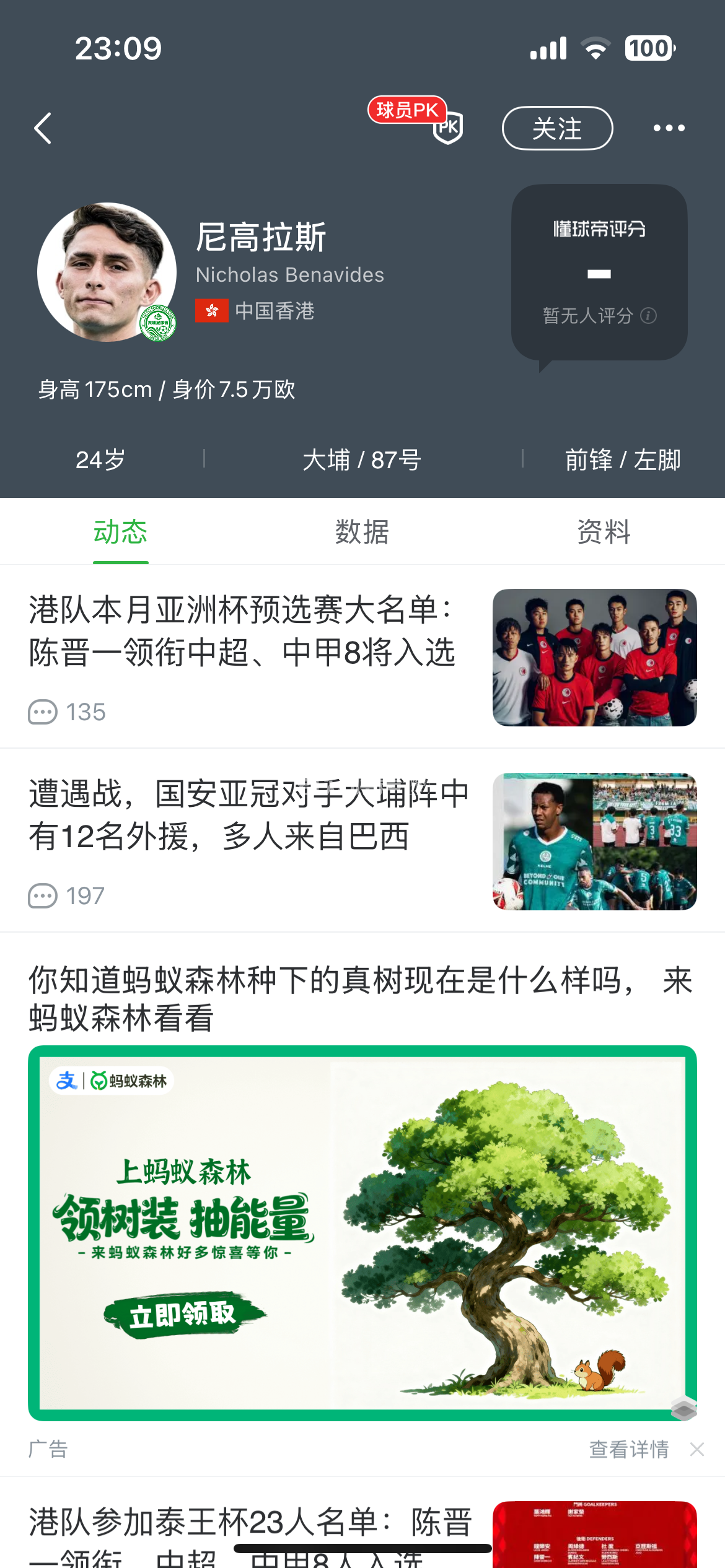Image resolution: width=725 pixels, height=1568 pixels.
Task: Open the three-dot overflow menu
Action: click(669, 128)
